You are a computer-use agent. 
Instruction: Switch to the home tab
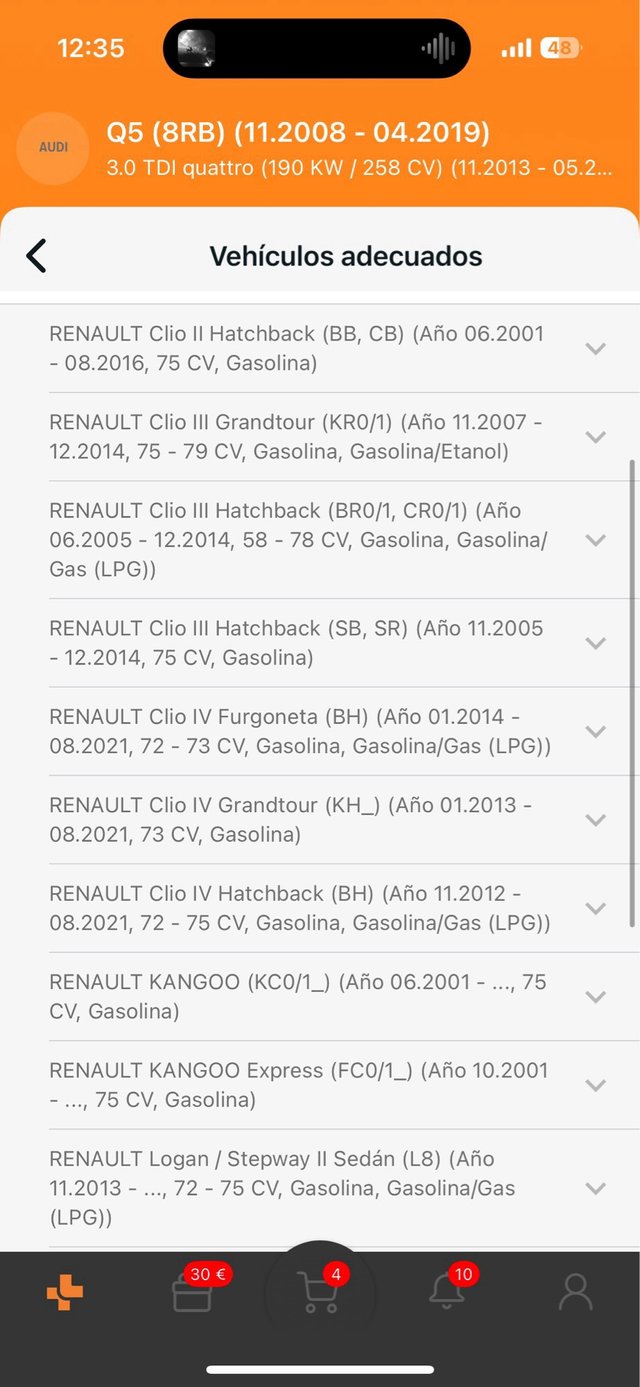click(x=65, y=1293)
